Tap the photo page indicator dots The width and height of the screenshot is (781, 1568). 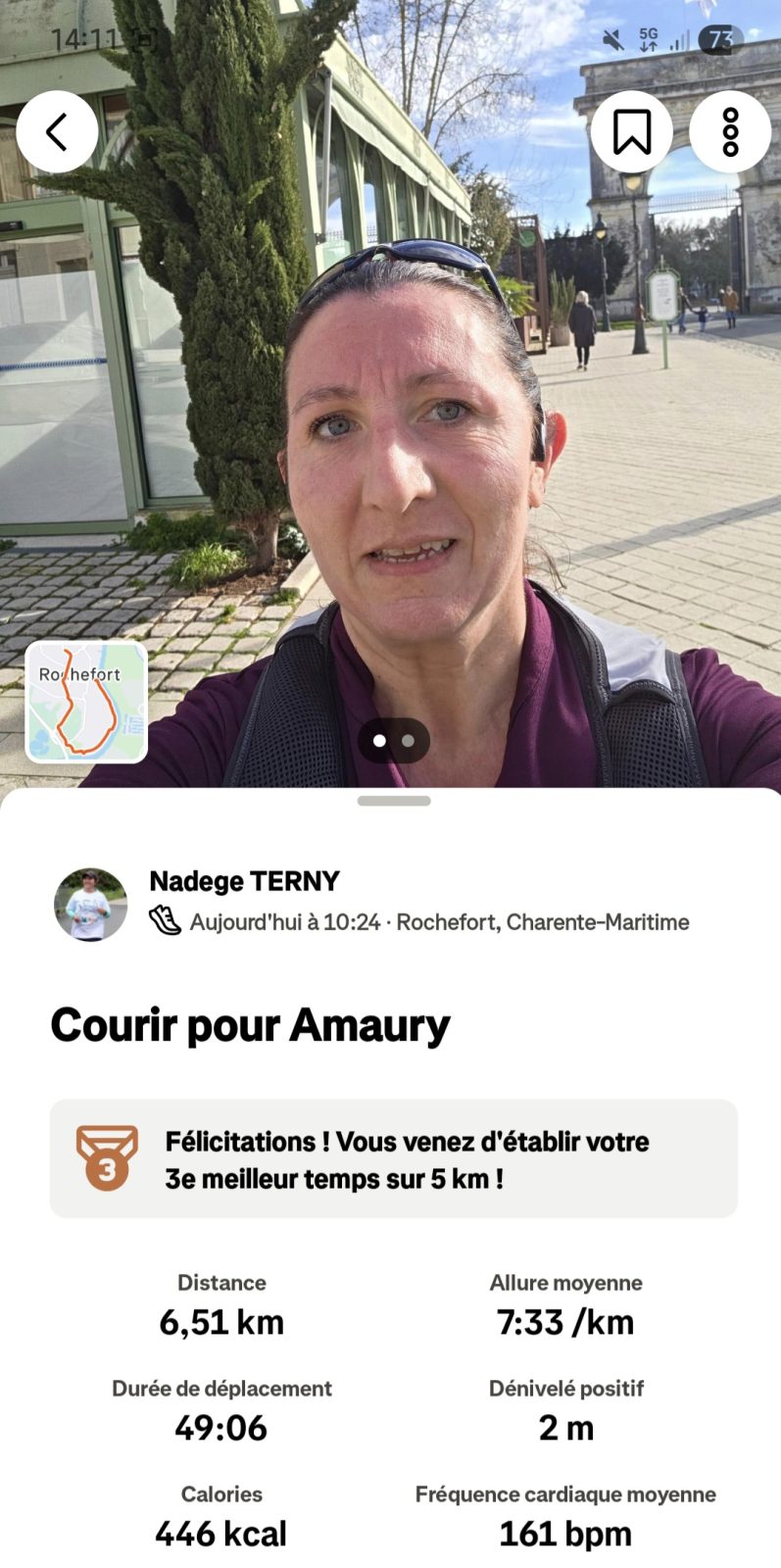pos(393,741)
